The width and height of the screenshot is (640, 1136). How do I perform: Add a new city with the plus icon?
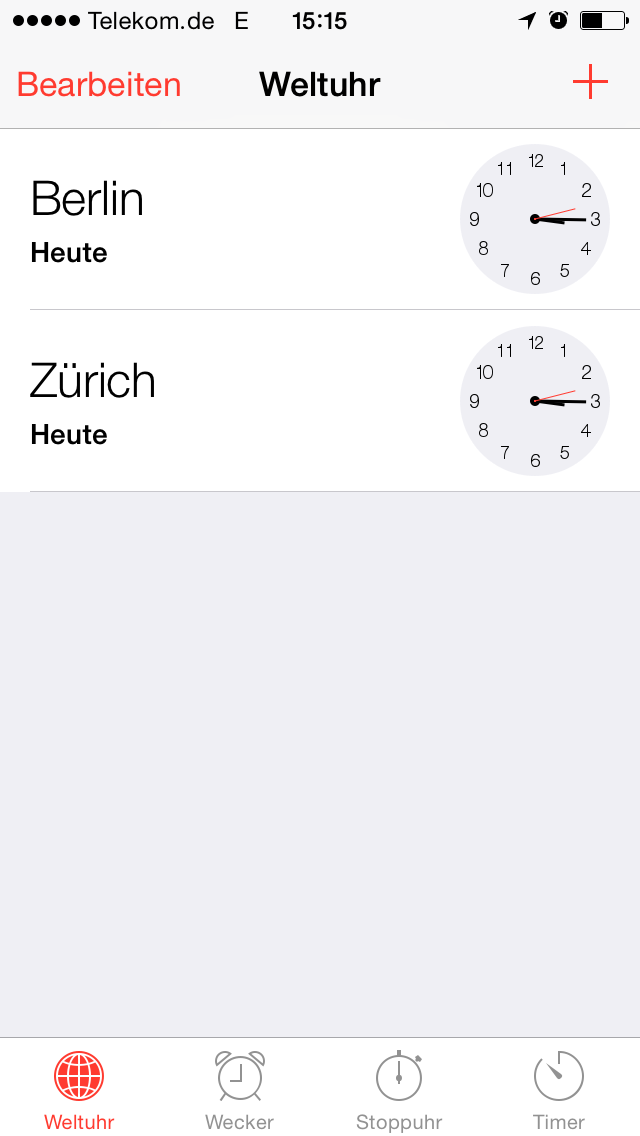coord(590,83)
